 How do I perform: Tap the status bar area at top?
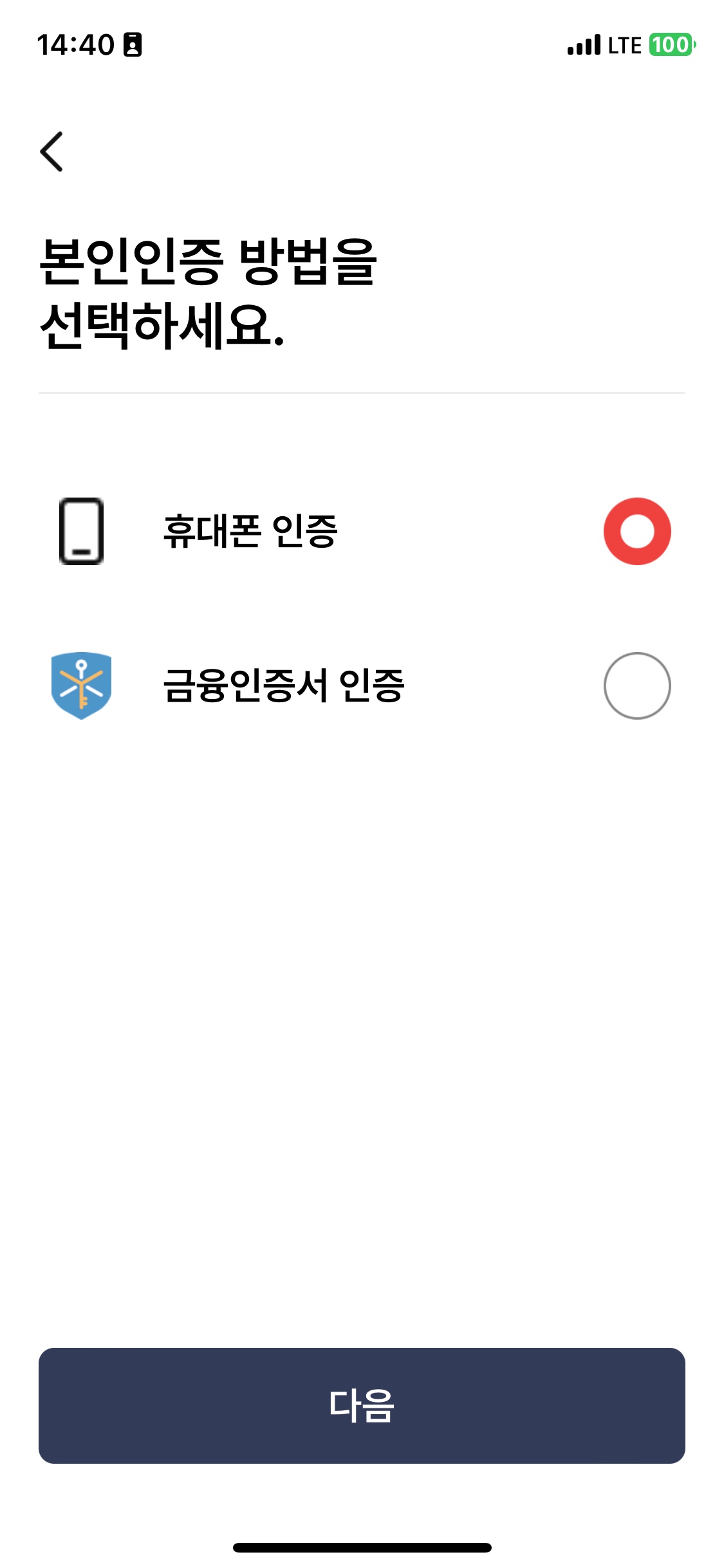[x=362, y=44]
